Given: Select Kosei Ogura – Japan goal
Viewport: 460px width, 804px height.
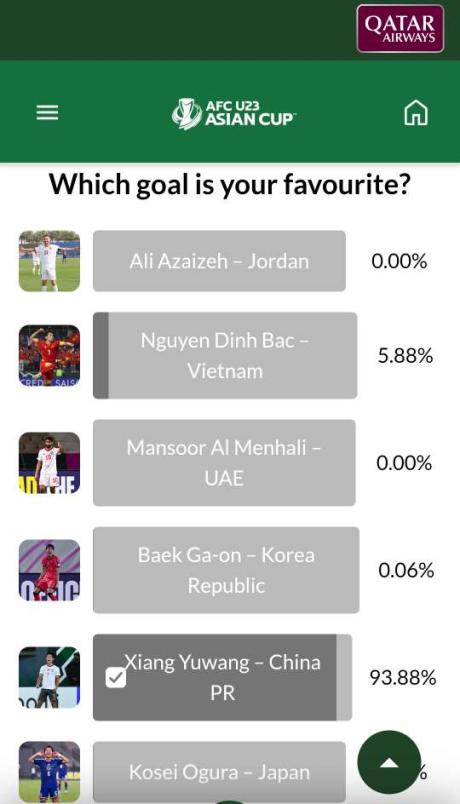Looking at the screenshot, I should pos(219,772).
